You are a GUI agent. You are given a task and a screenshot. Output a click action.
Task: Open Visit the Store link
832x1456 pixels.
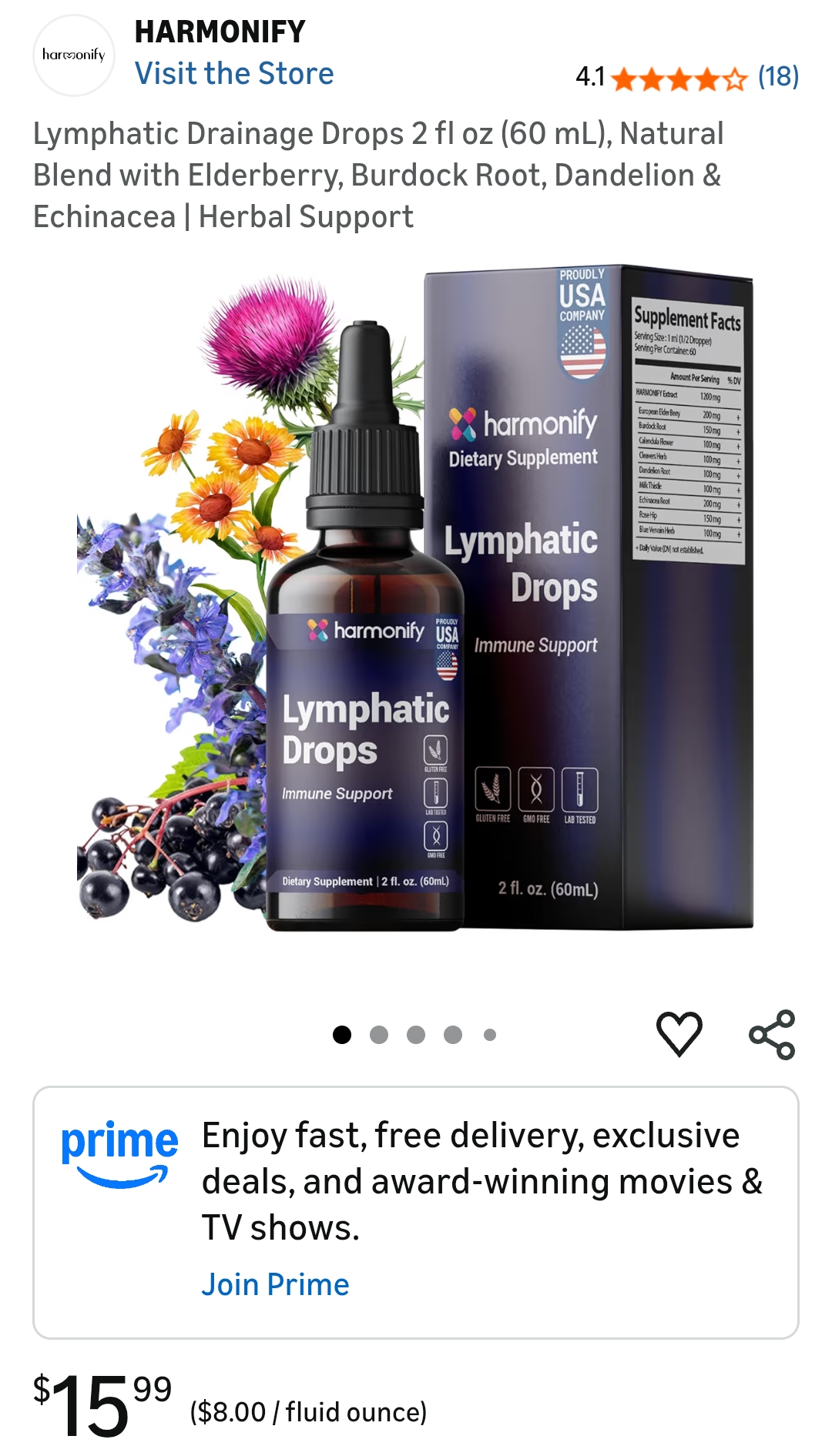click(234, 74)
